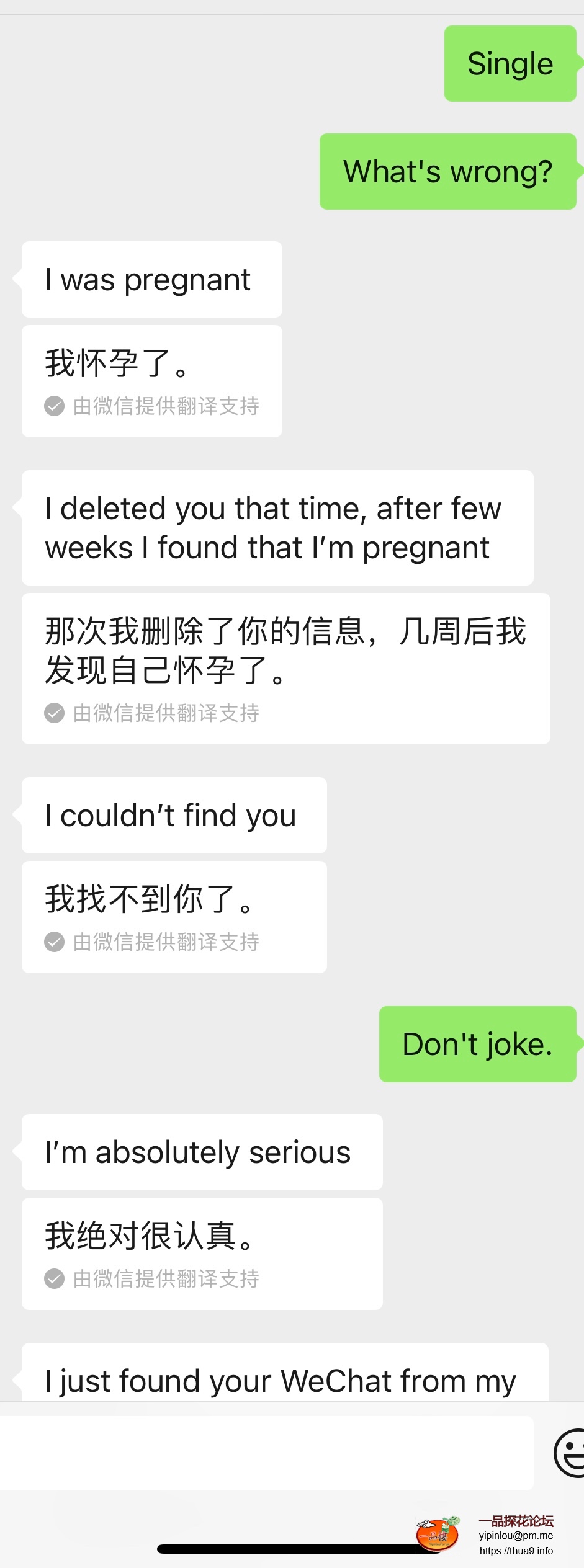
Task: Select the green Single message bubble
Action: tap(510, 63)
